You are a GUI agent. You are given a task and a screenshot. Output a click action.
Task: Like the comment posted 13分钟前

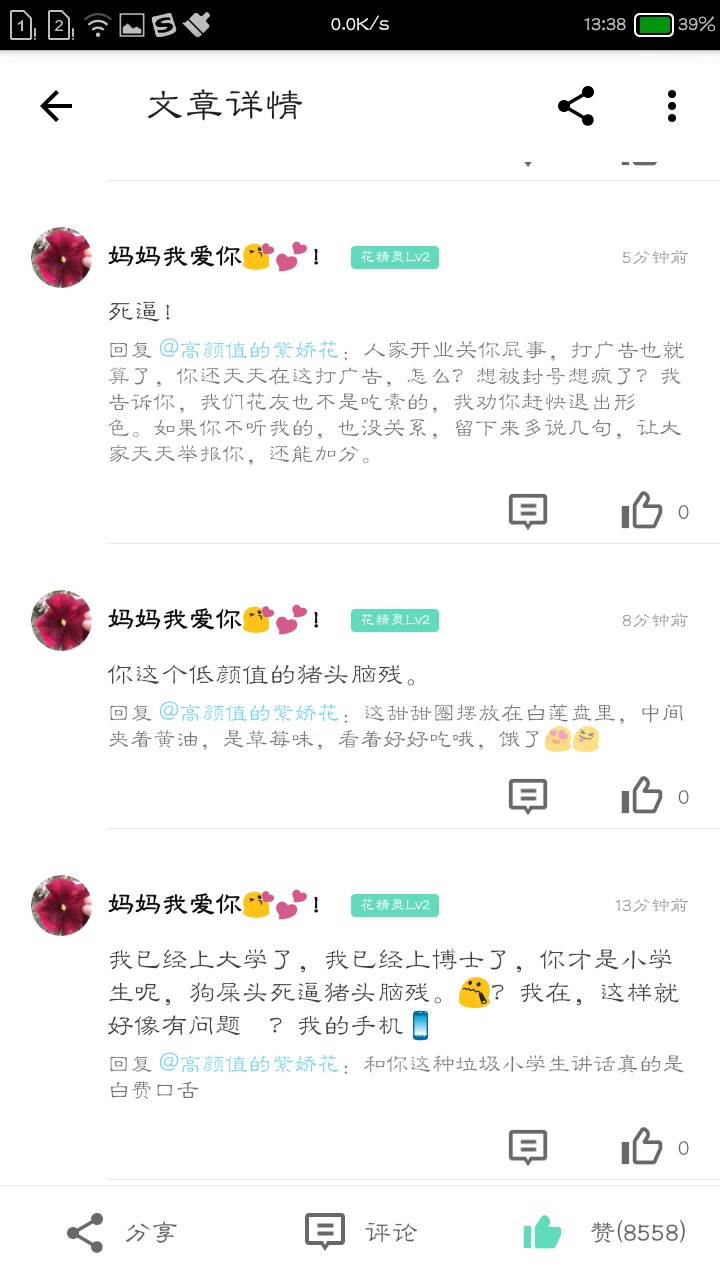tap(642, 1147)
